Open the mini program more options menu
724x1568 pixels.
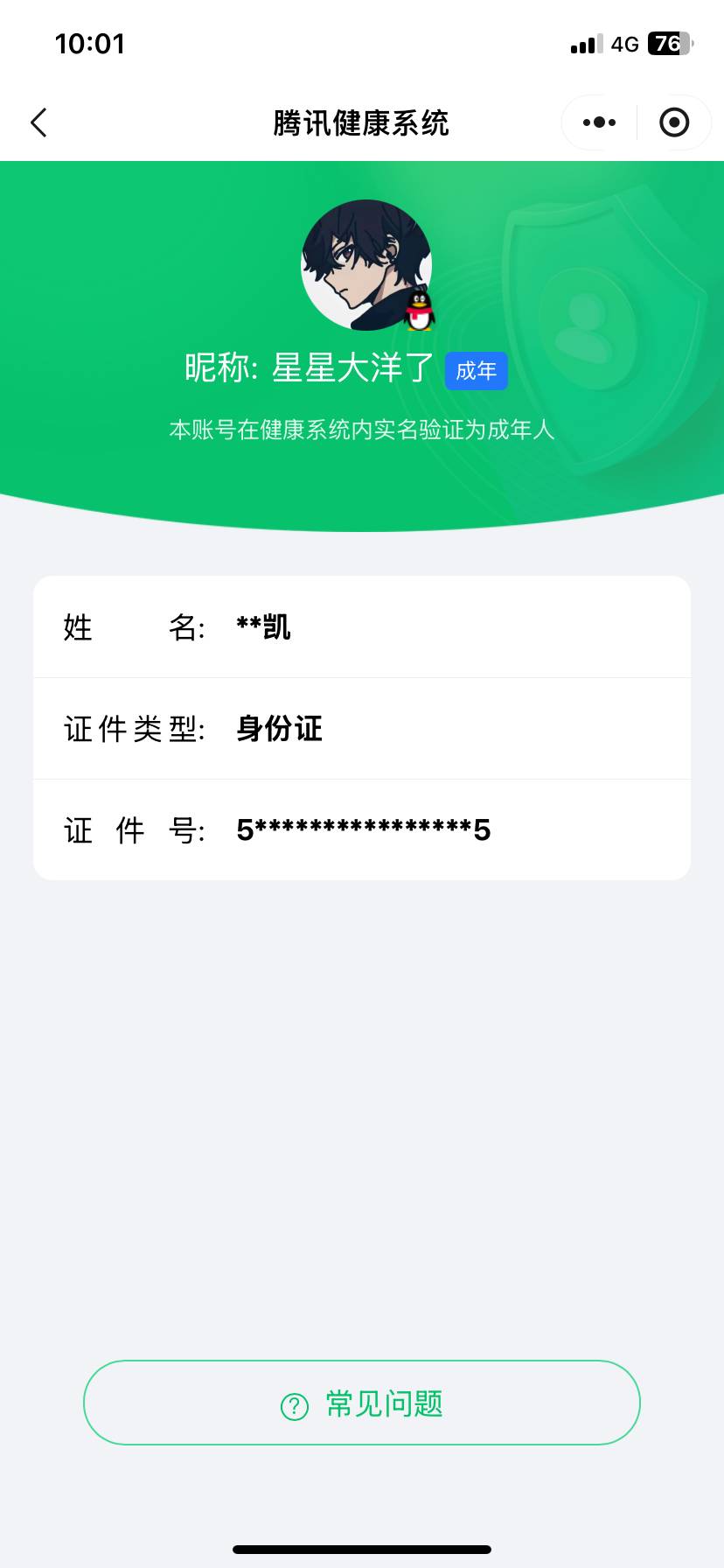596,122
